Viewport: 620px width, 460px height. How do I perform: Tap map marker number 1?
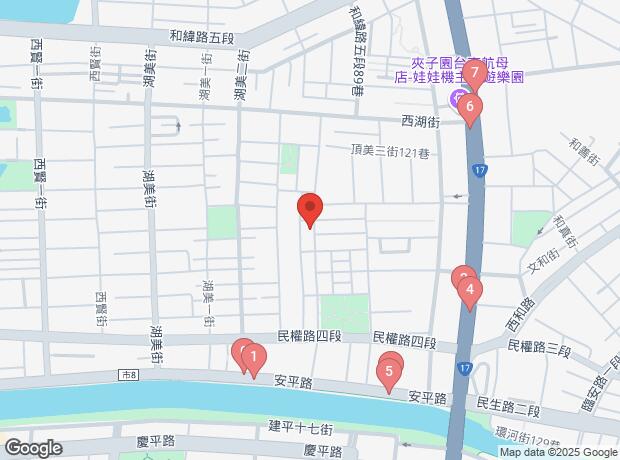click(x=255, y=357)
